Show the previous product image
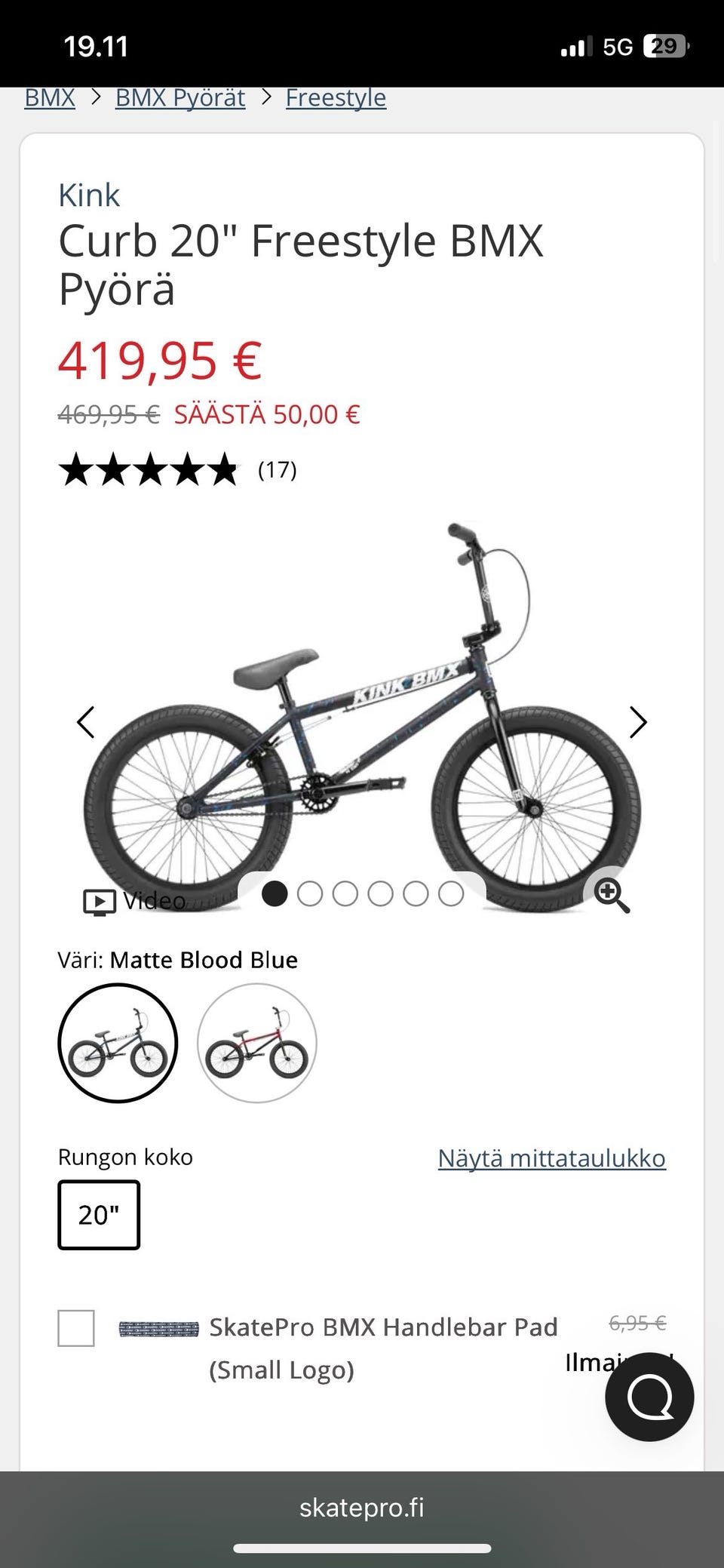The image size is (724, 1568). tap(86, 722)
